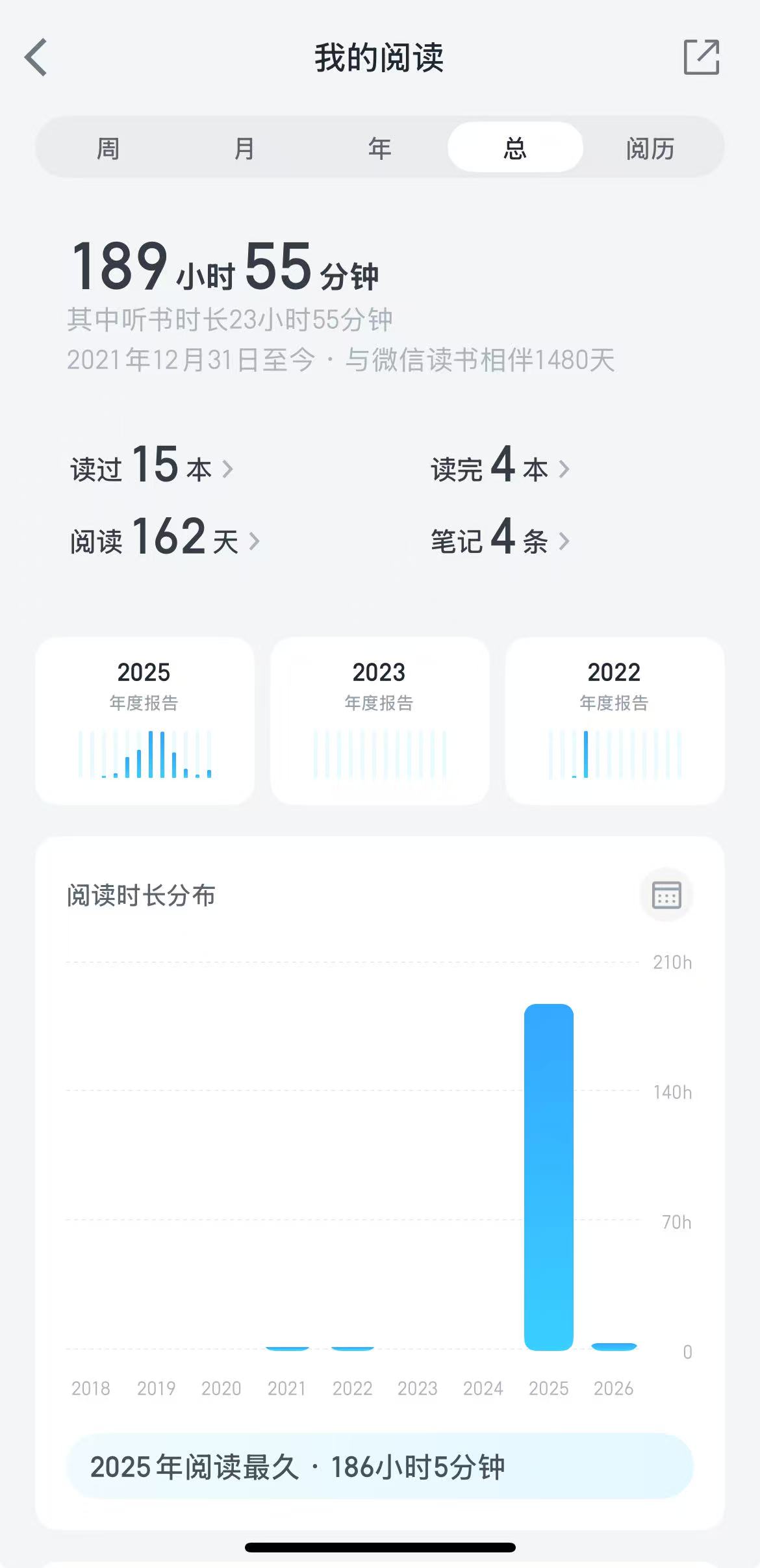This screenshot has width=760, height=1568.
Task: Open the 笔记 4 条 notes list
Action: pos(500,539)
